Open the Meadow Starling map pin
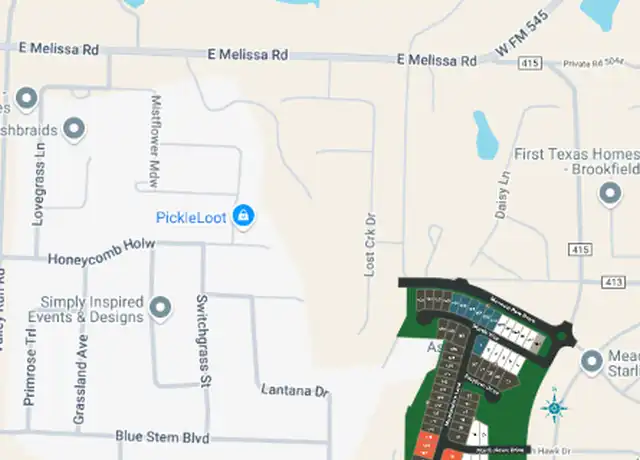Screen dimensions: 640x460 pos(592,358)
